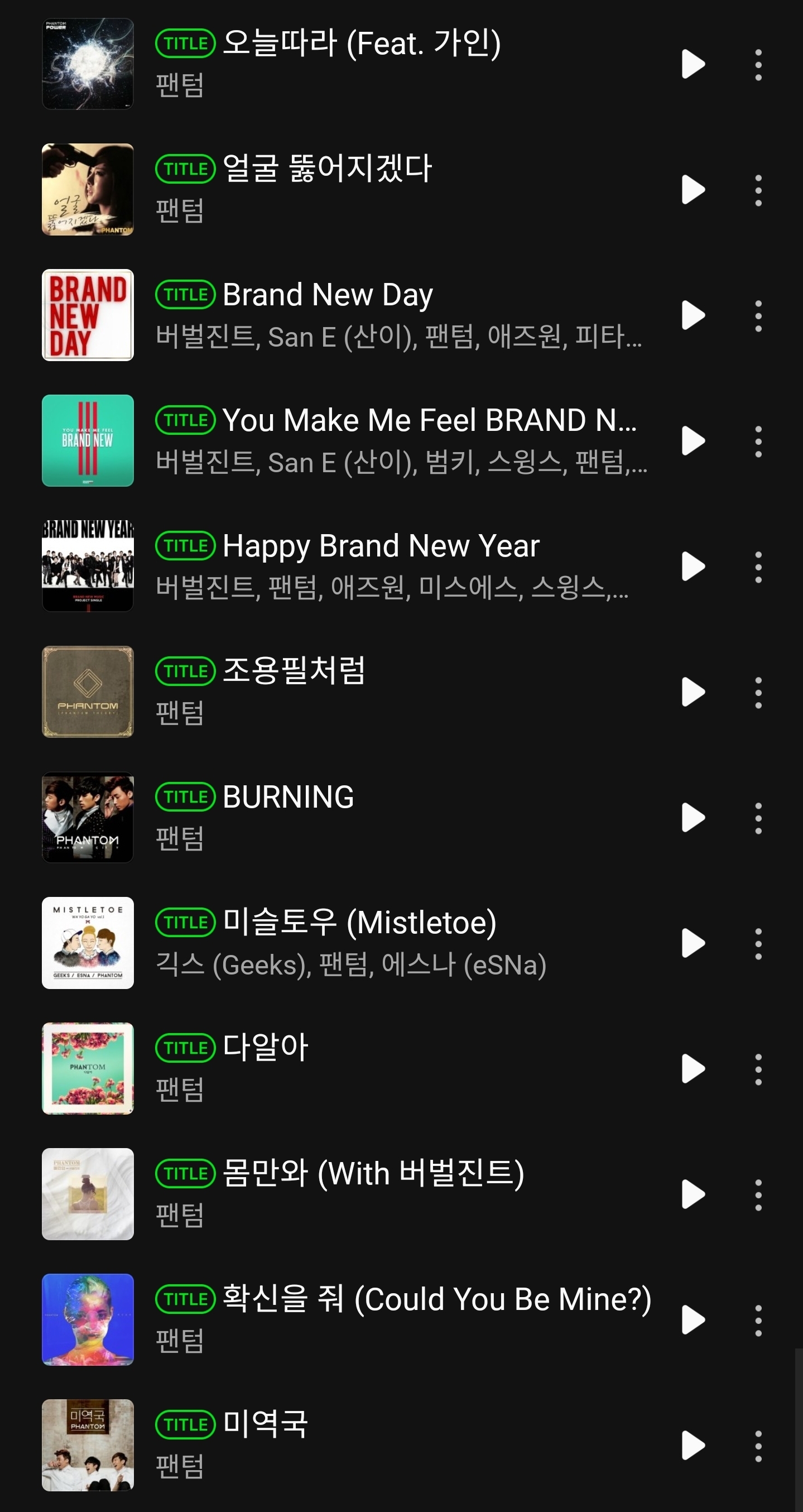Open the overflow menu for Brand New Day
This screenshot has height=1512, width=803.
[x=758, y=316]
